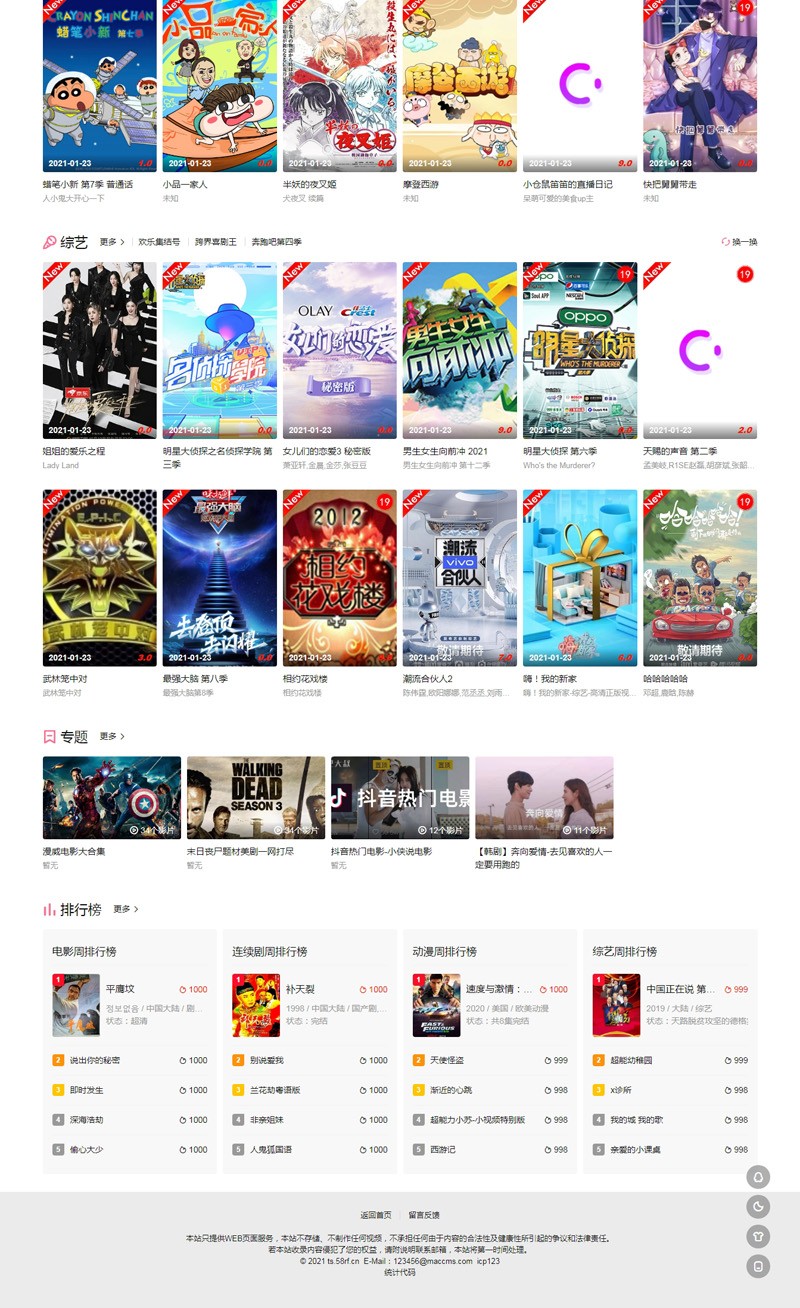Go to 返回首页 footer link
The image size is (800, 1308).
[x=375, y=1215]
